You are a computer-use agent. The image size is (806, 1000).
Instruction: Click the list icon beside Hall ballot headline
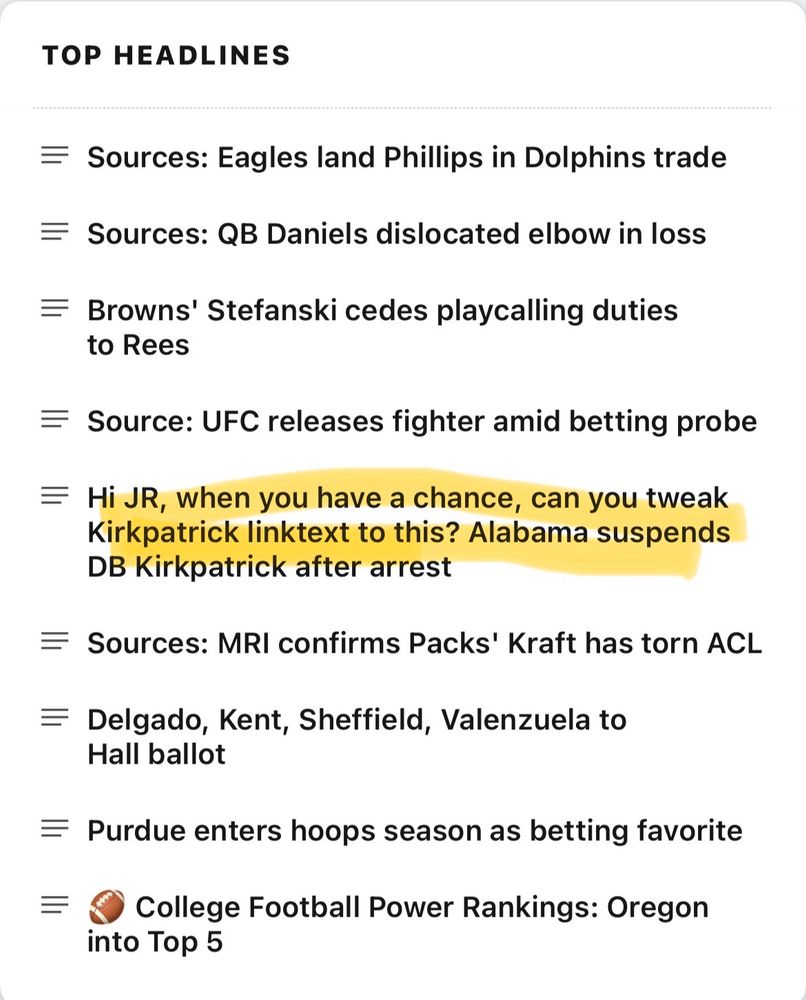tap(54, 718)
